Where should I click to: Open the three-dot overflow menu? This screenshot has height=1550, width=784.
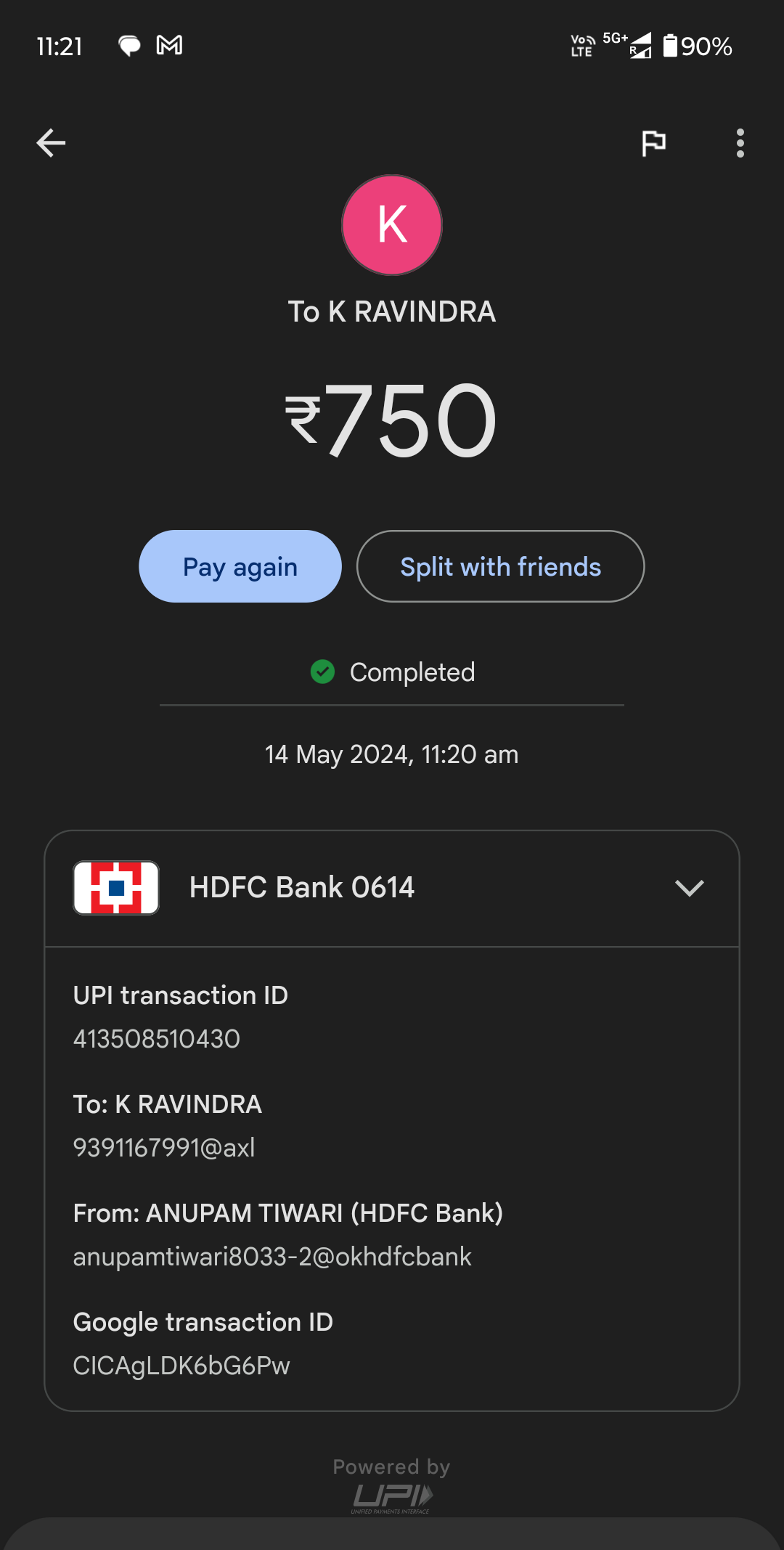coord(740,143)
